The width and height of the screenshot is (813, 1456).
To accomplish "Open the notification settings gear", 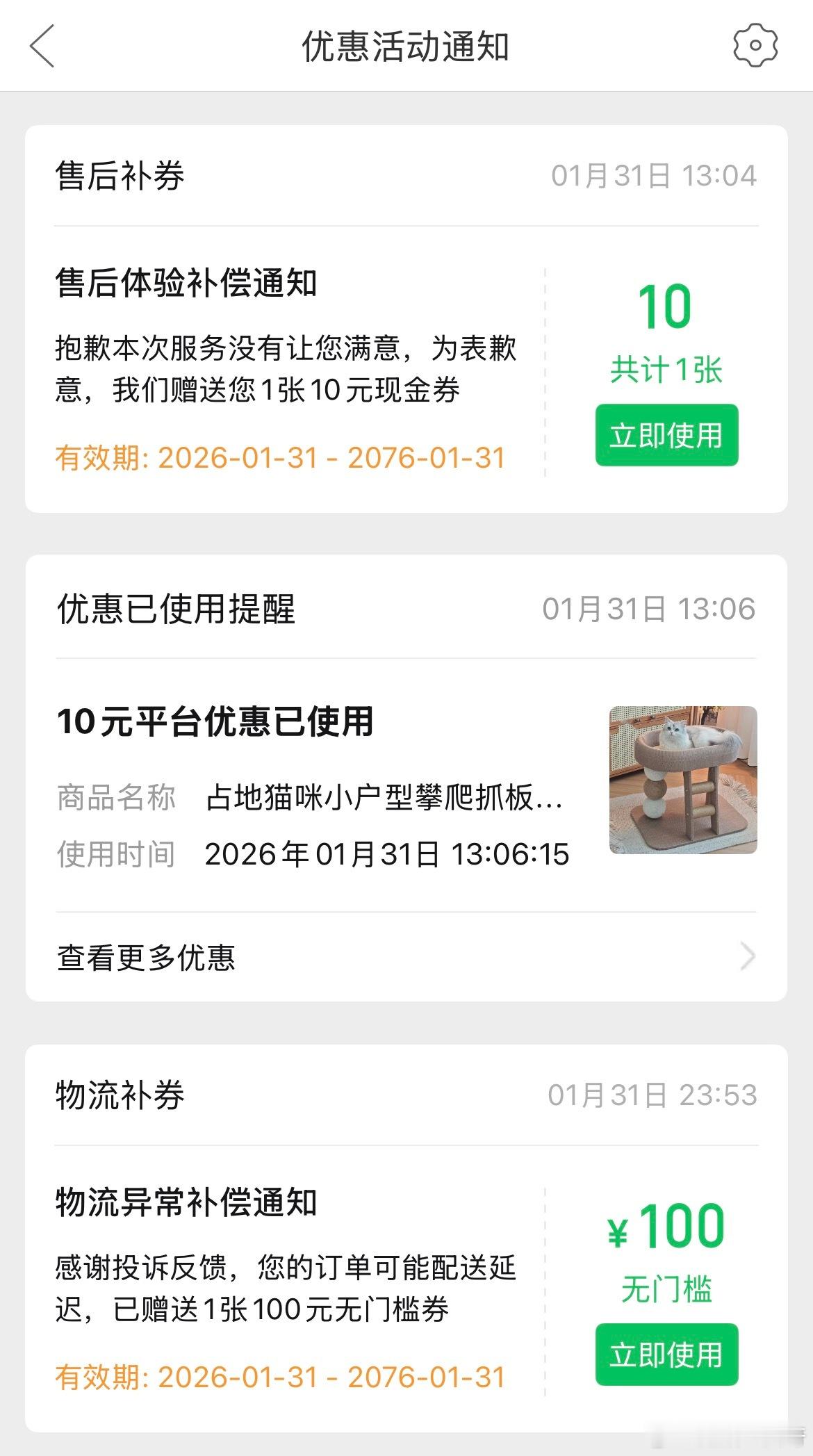I will [x=755, y=46].
